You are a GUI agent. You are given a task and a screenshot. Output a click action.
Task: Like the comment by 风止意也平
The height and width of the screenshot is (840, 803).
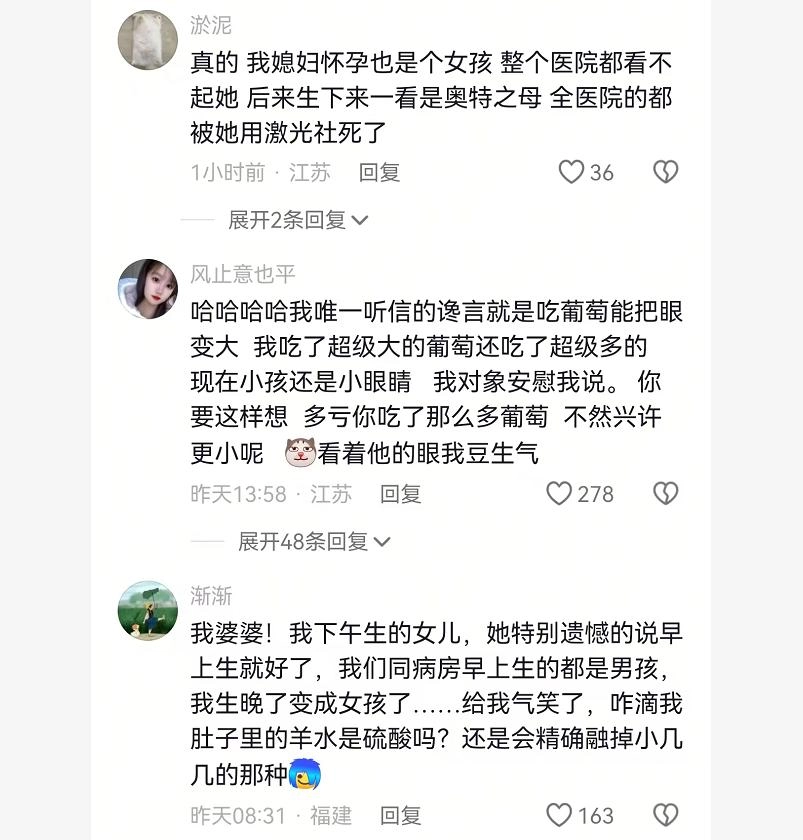pos(559,493)
